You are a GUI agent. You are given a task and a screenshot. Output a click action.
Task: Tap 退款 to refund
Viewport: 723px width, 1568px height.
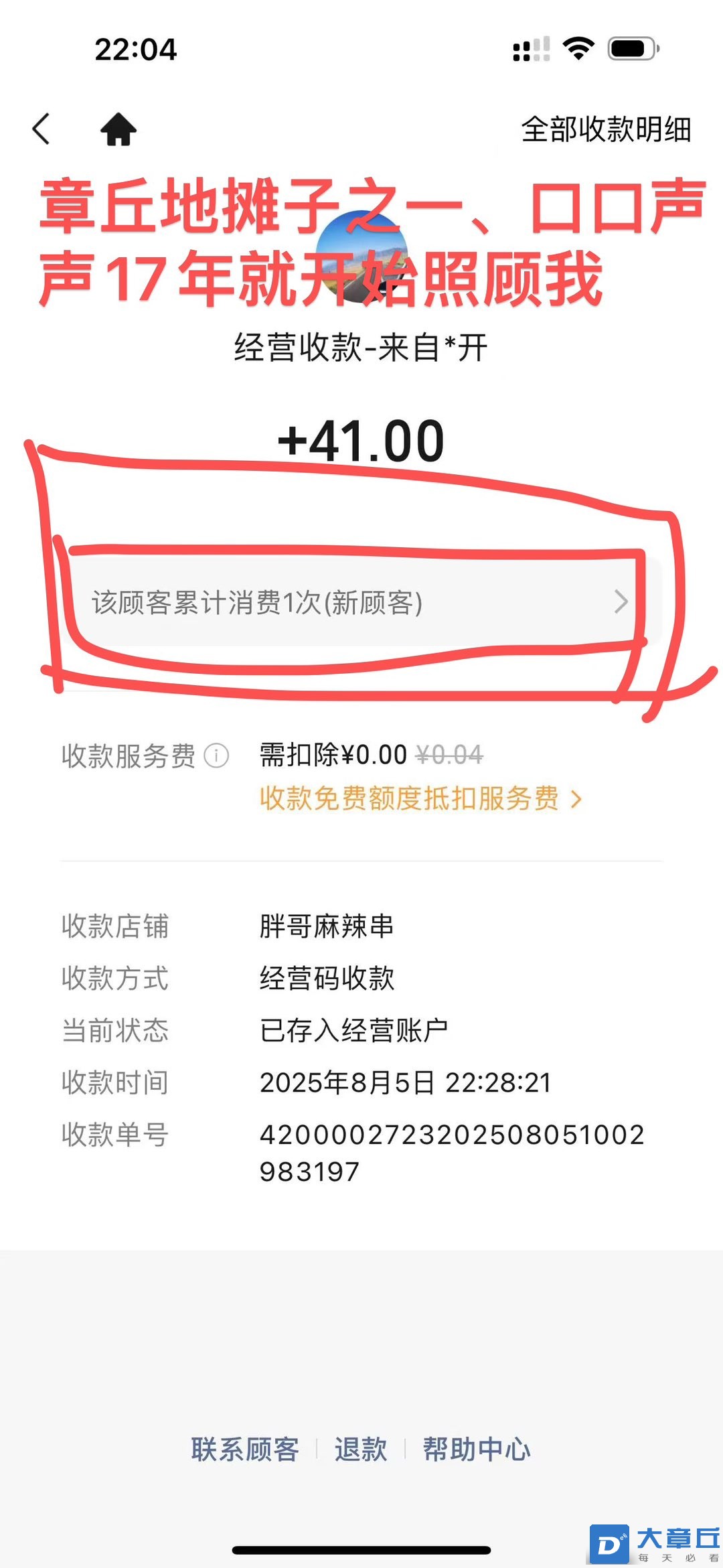361,1449
